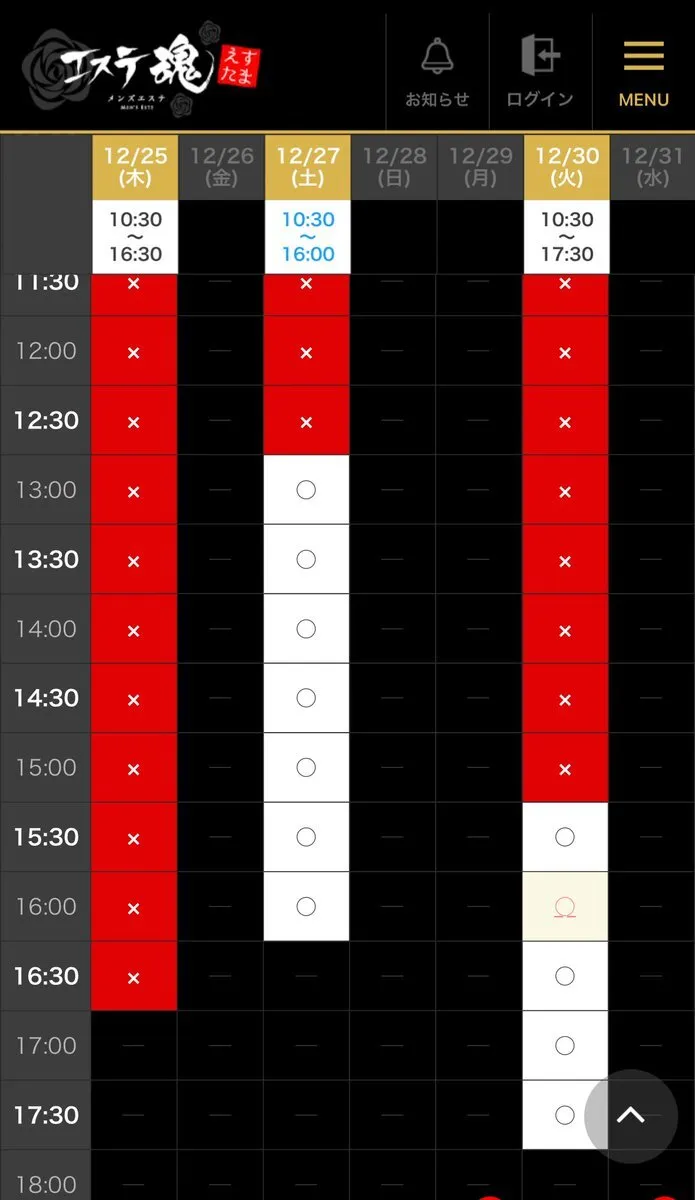Book the 13:30 slot on 12/27
The height and width of the screenshot is (1200, 695).
coord(306,559)
